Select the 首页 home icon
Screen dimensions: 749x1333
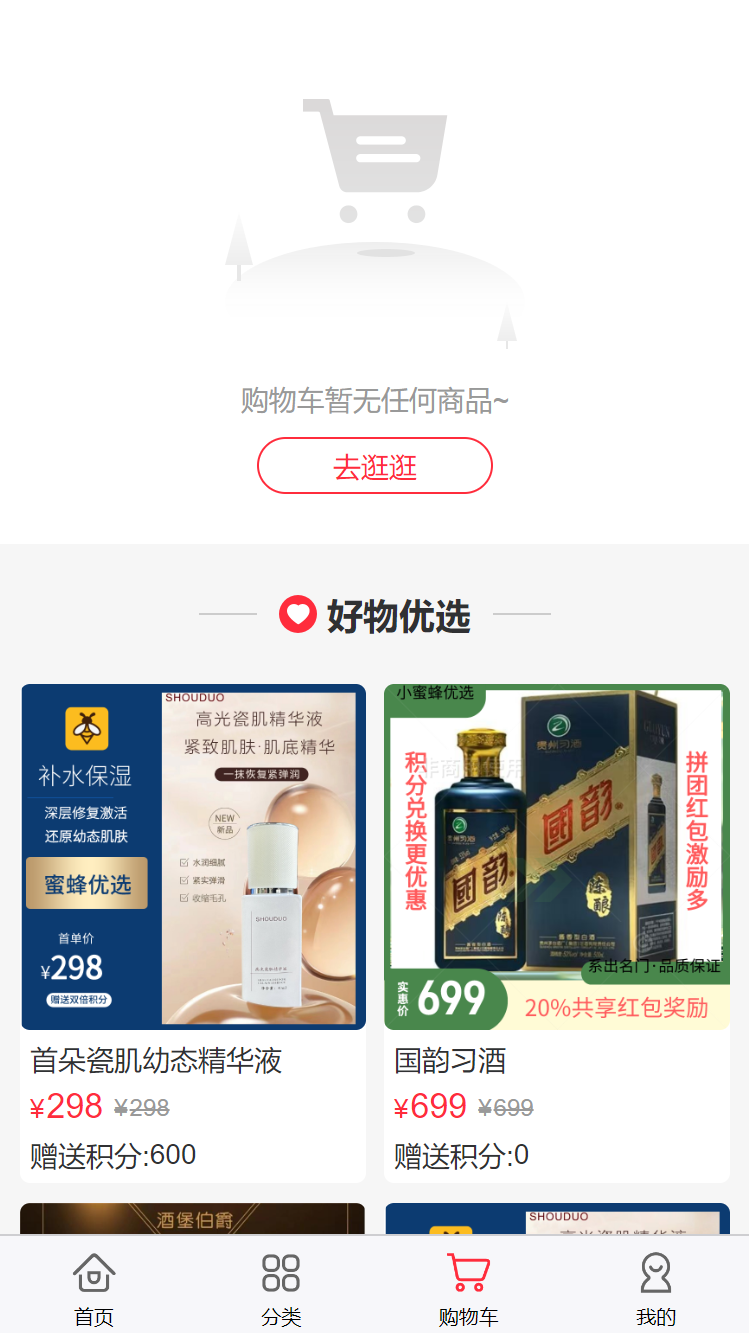pos(93,1274)
